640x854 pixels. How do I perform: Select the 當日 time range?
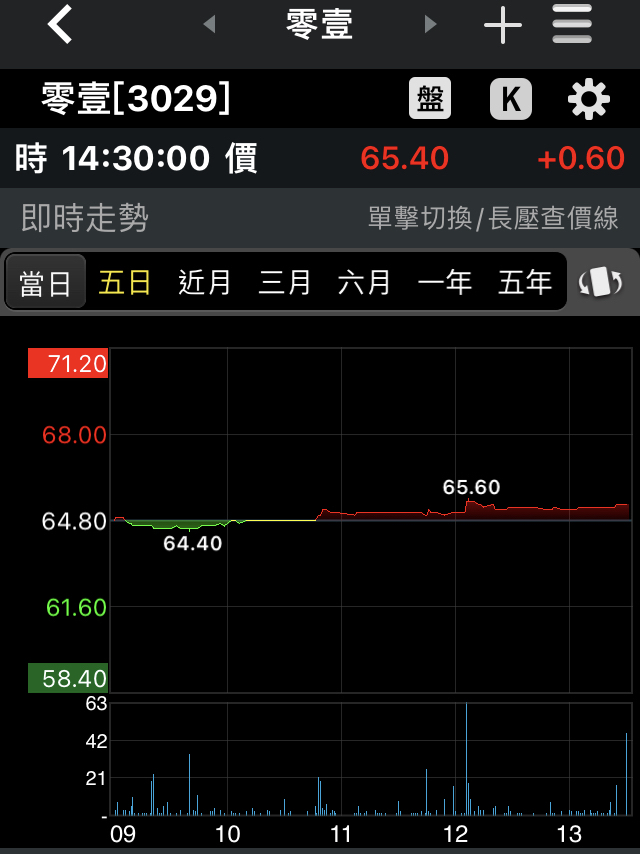[x=46, y=283]
